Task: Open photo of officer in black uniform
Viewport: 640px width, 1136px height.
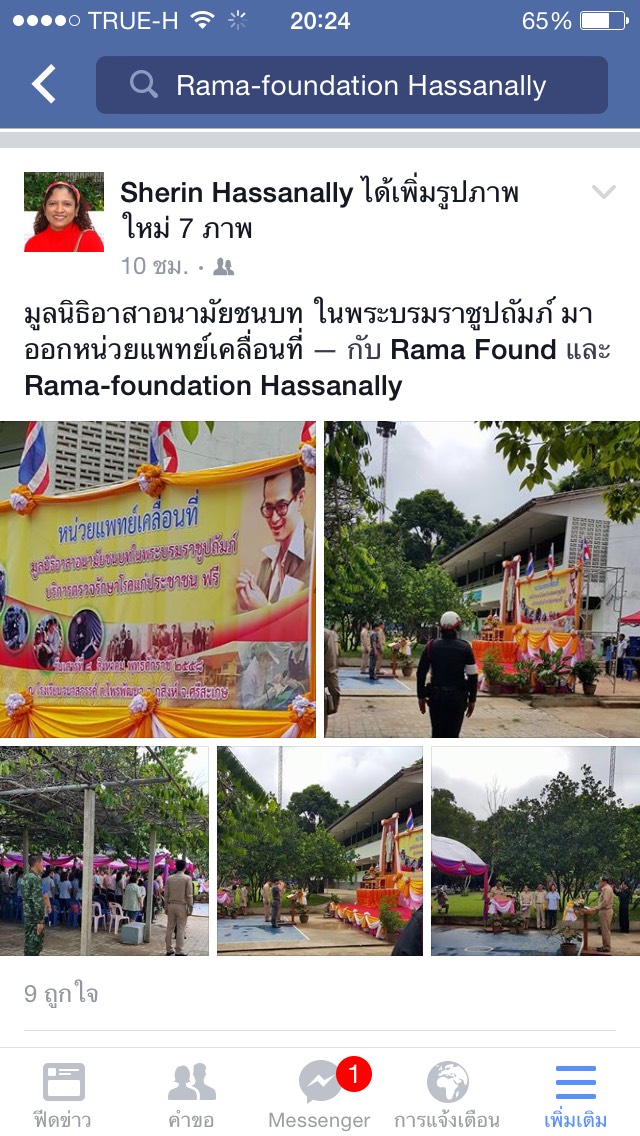Action: 482,580
